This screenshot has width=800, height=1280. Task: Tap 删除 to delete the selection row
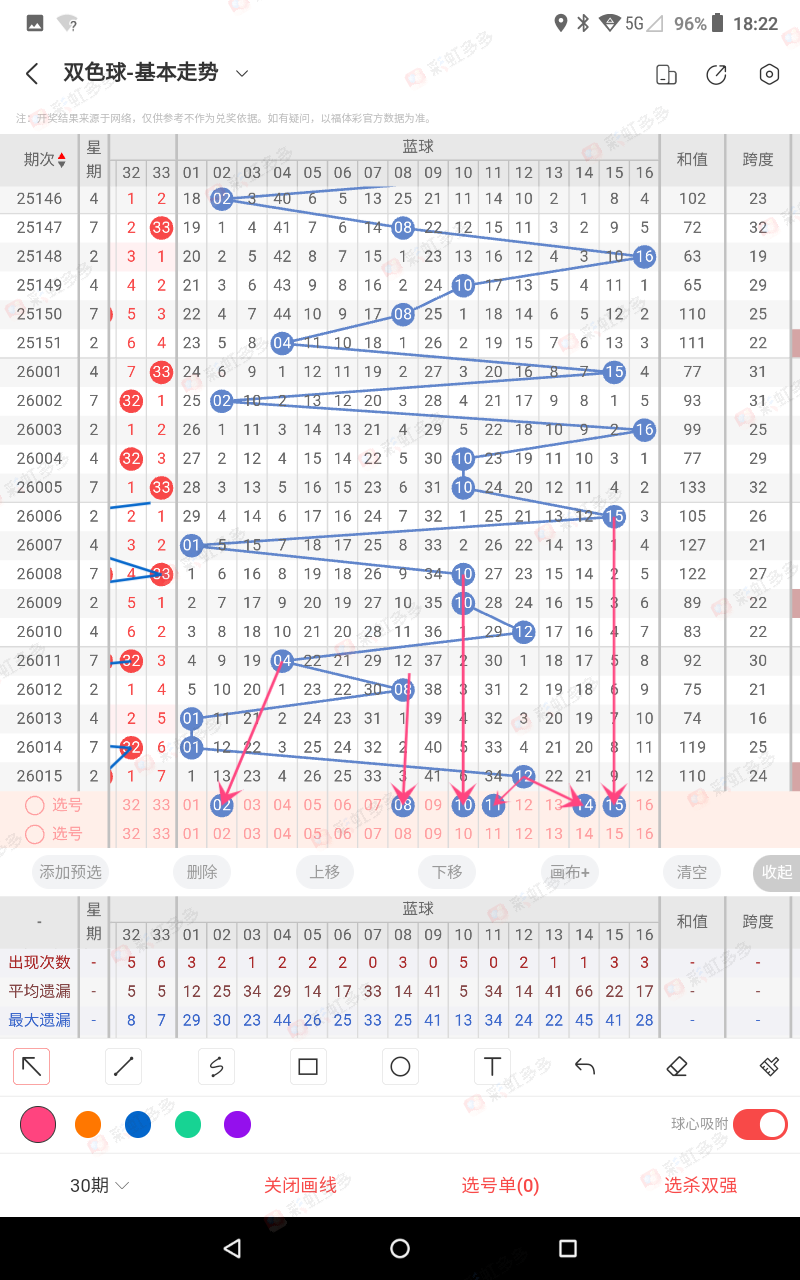click(201, 872)
